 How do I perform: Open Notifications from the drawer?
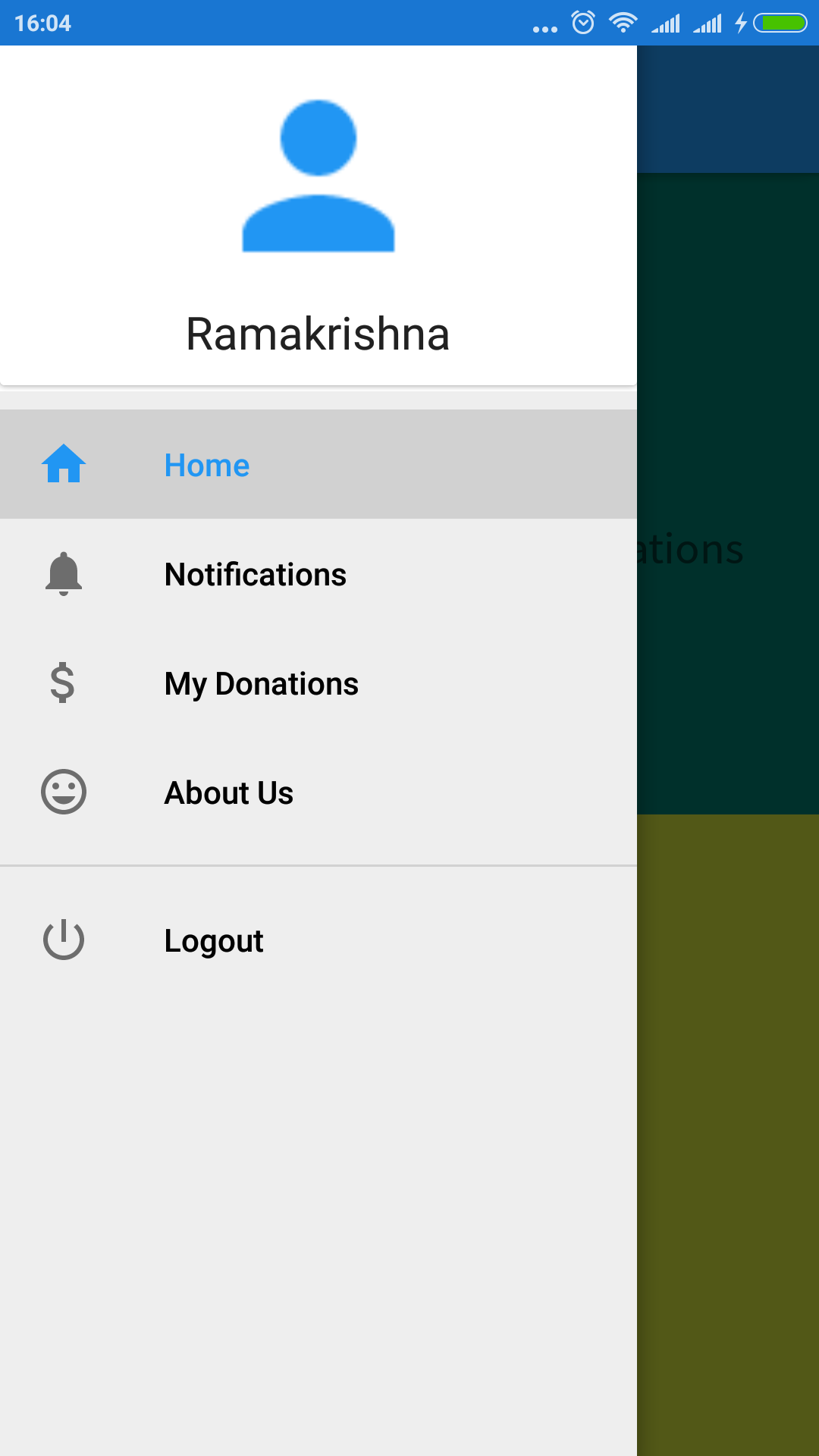click(x=318, y=574)
